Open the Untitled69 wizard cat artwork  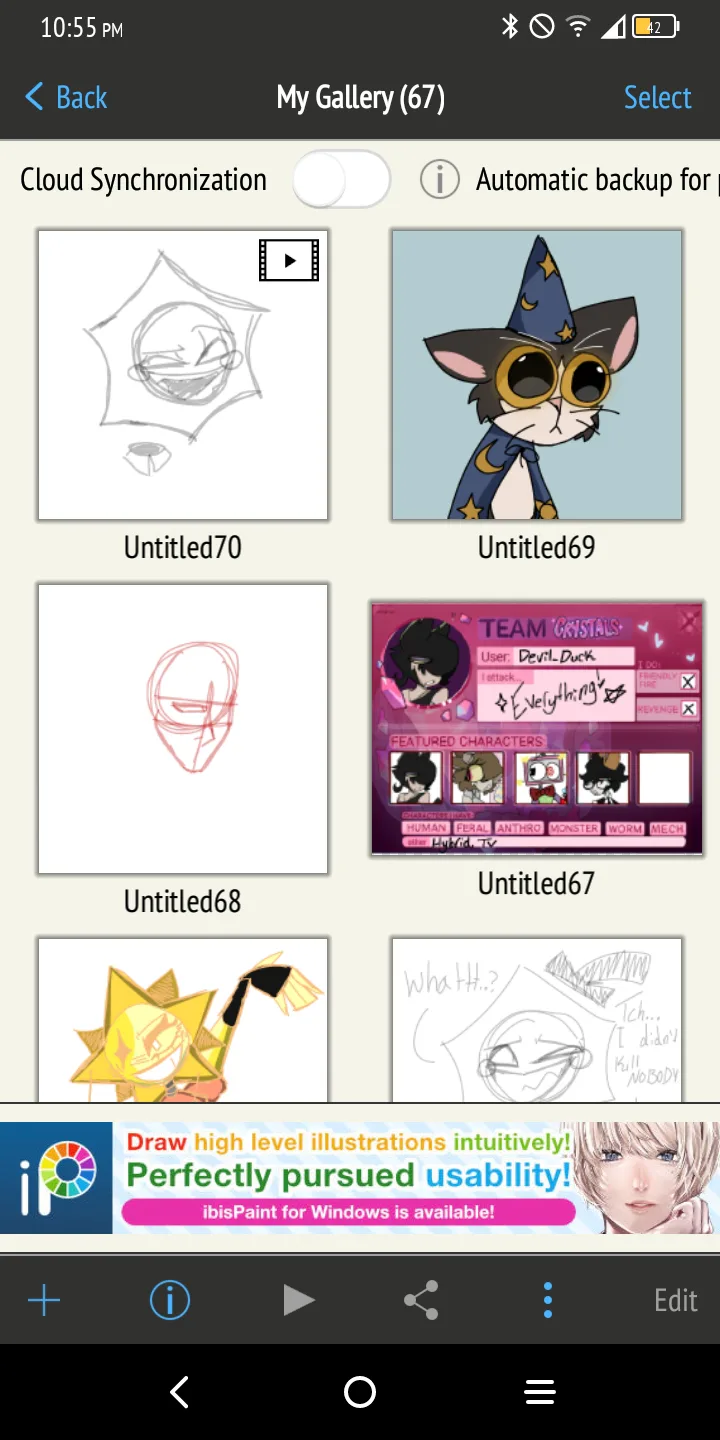coord(537,374)
